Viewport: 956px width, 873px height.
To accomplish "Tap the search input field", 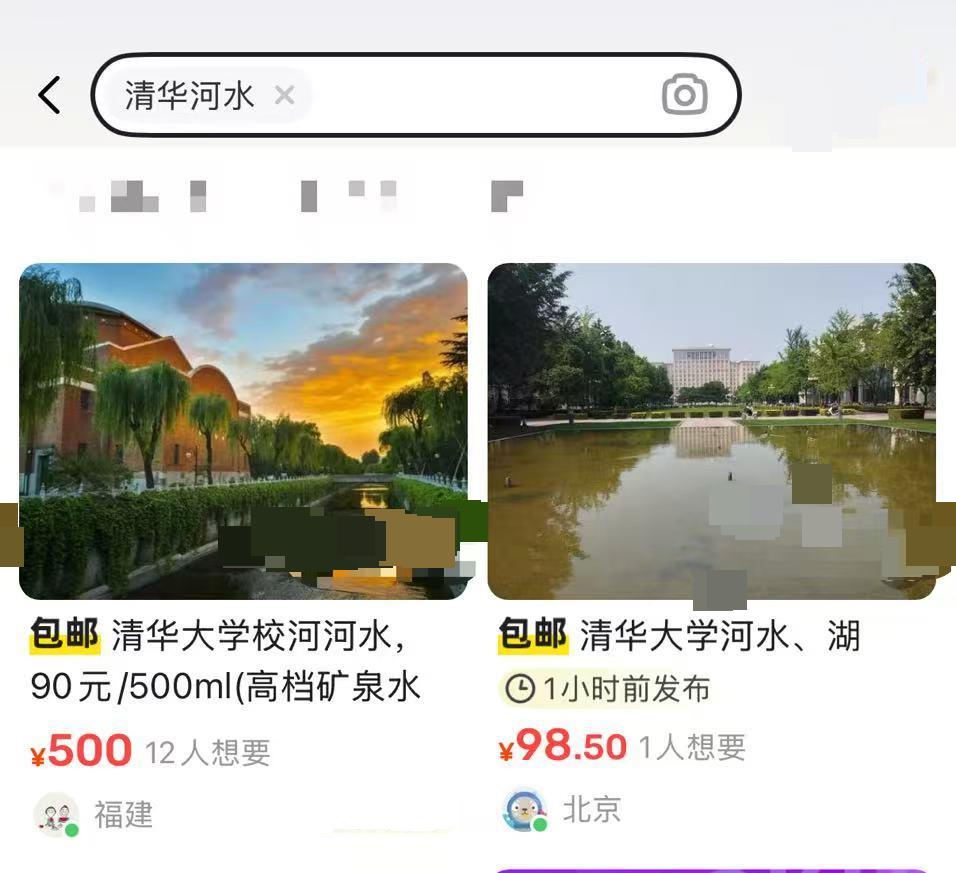I will [480, 95].
